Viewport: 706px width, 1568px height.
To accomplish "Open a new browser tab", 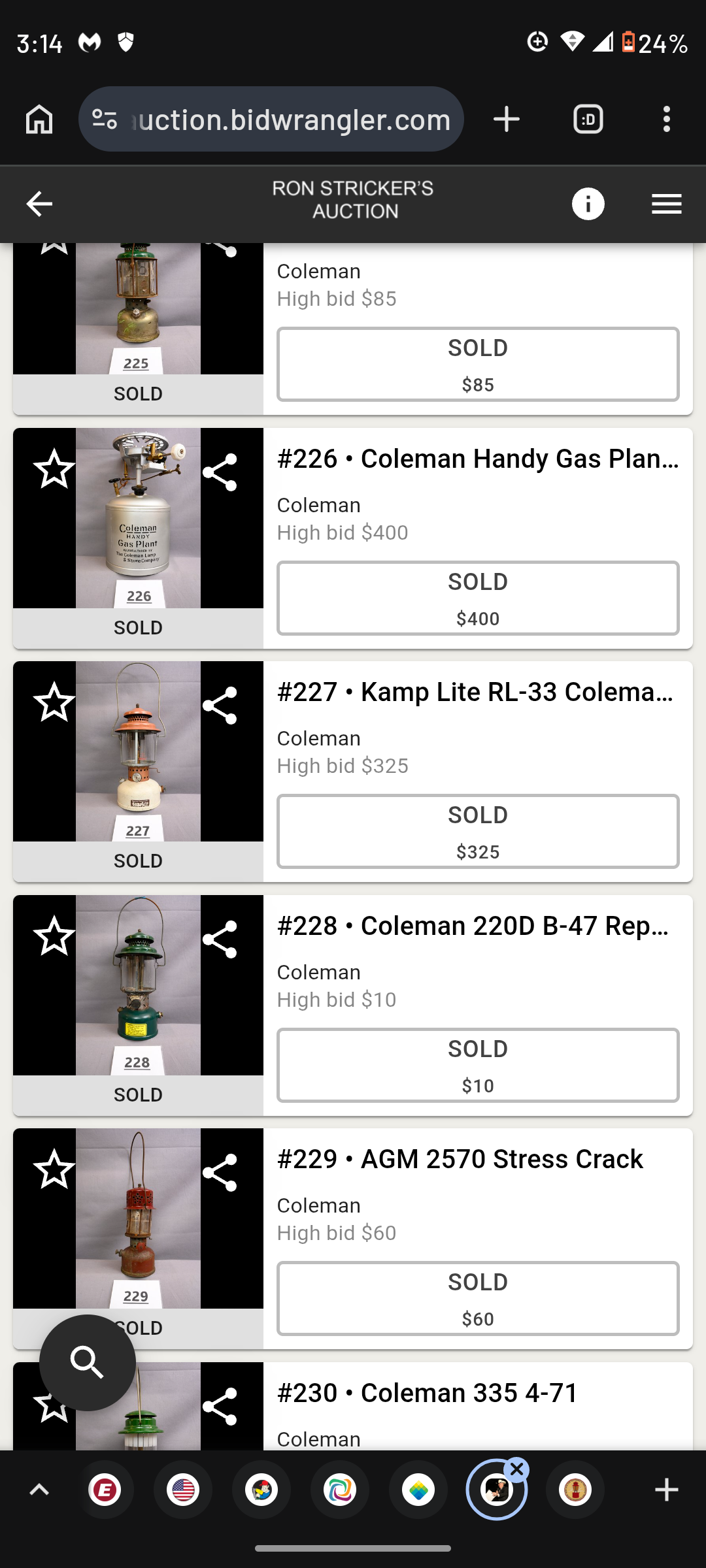I will tap(507, 120).
